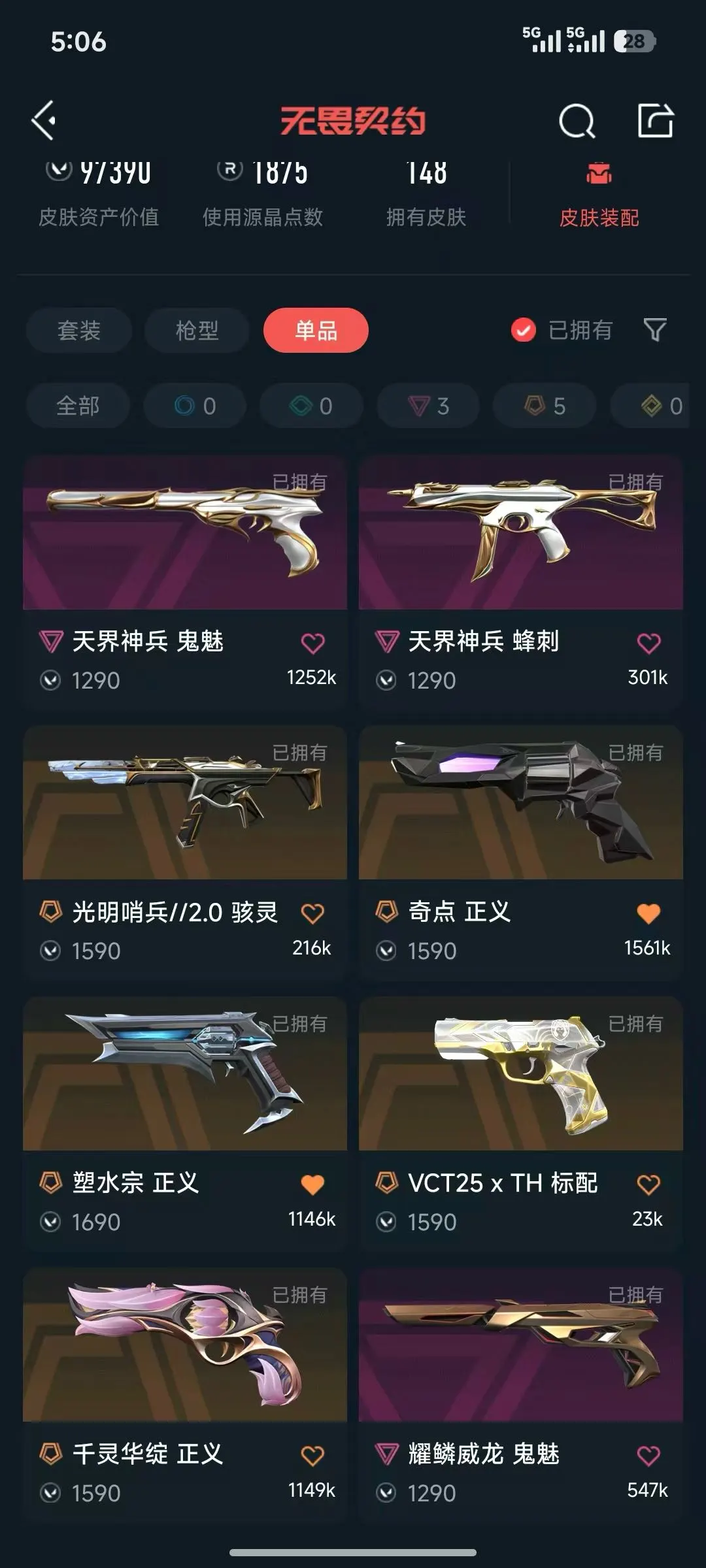Filter by the orange tier chip showing 5

click(545, 406)
